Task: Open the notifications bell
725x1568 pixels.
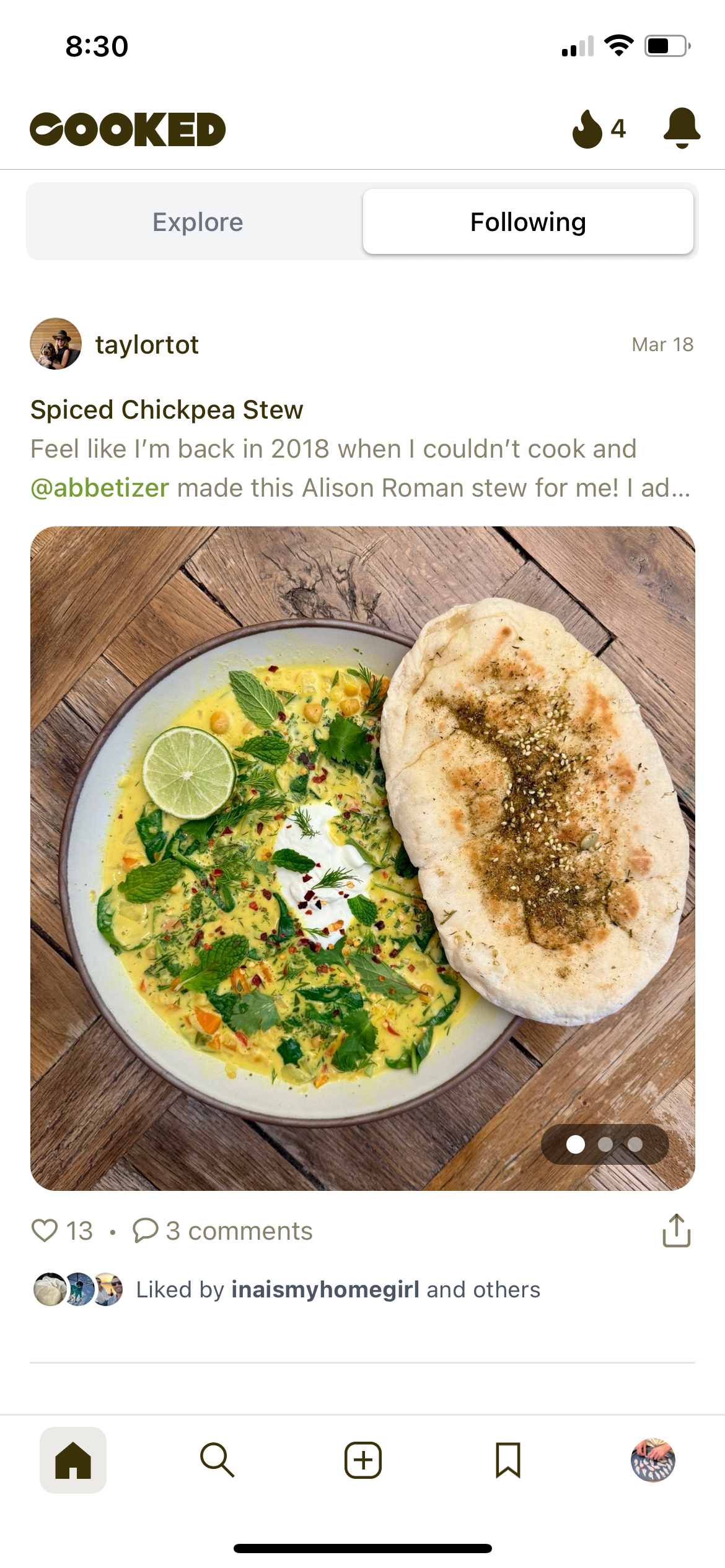Action: click(x=681, y=128)
